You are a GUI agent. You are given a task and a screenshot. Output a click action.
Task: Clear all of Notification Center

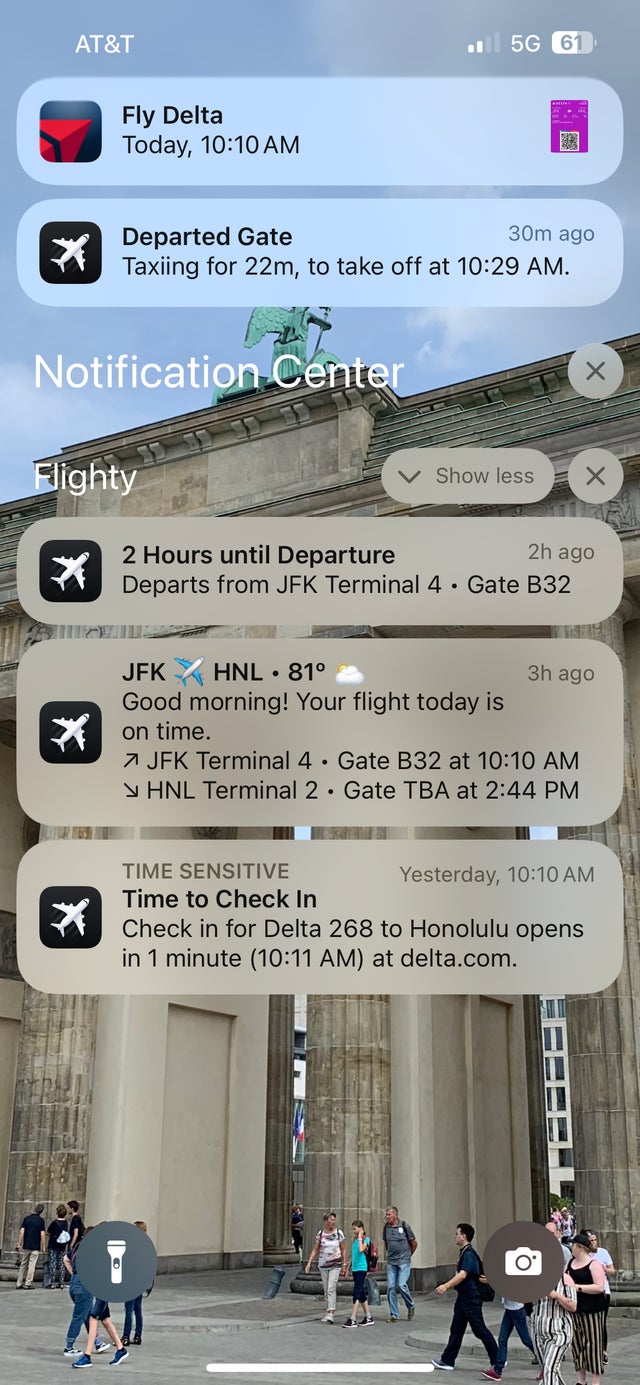[595, 371]
